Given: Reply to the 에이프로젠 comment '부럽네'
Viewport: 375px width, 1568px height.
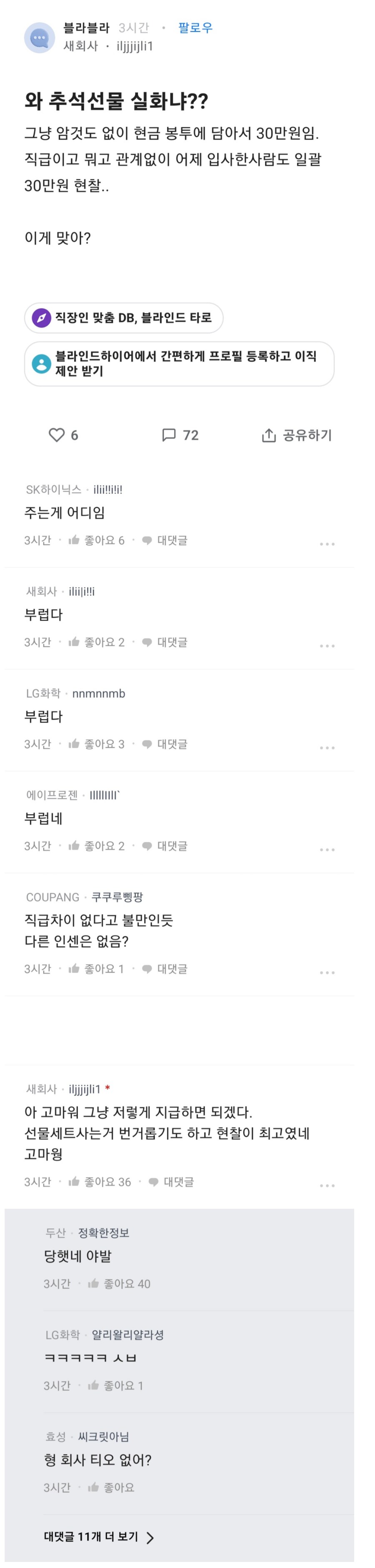Looking at the screenshot, I should pyautogui.click(x=165, y=846).
